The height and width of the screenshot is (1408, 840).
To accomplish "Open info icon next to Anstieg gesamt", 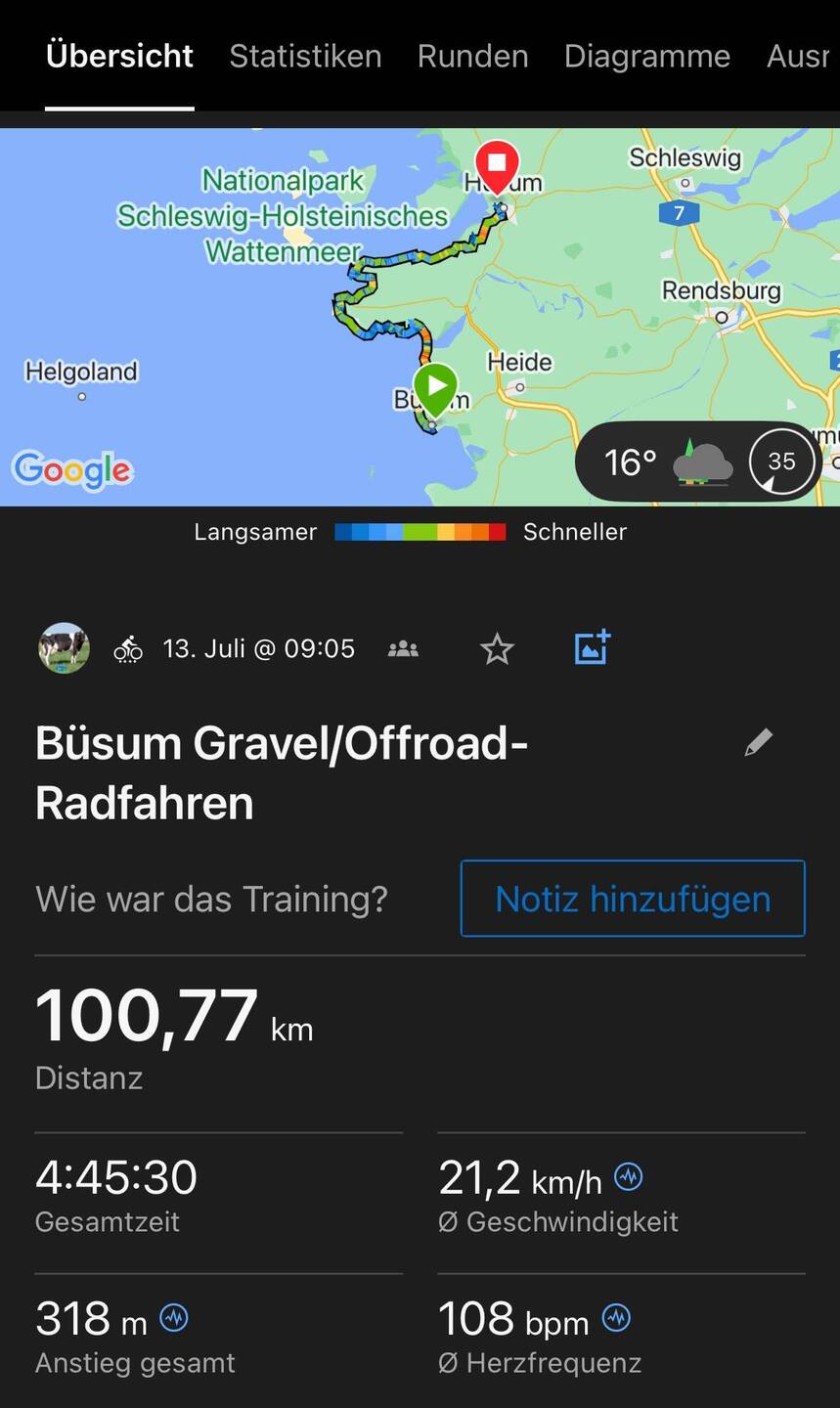I will 174,1317.
